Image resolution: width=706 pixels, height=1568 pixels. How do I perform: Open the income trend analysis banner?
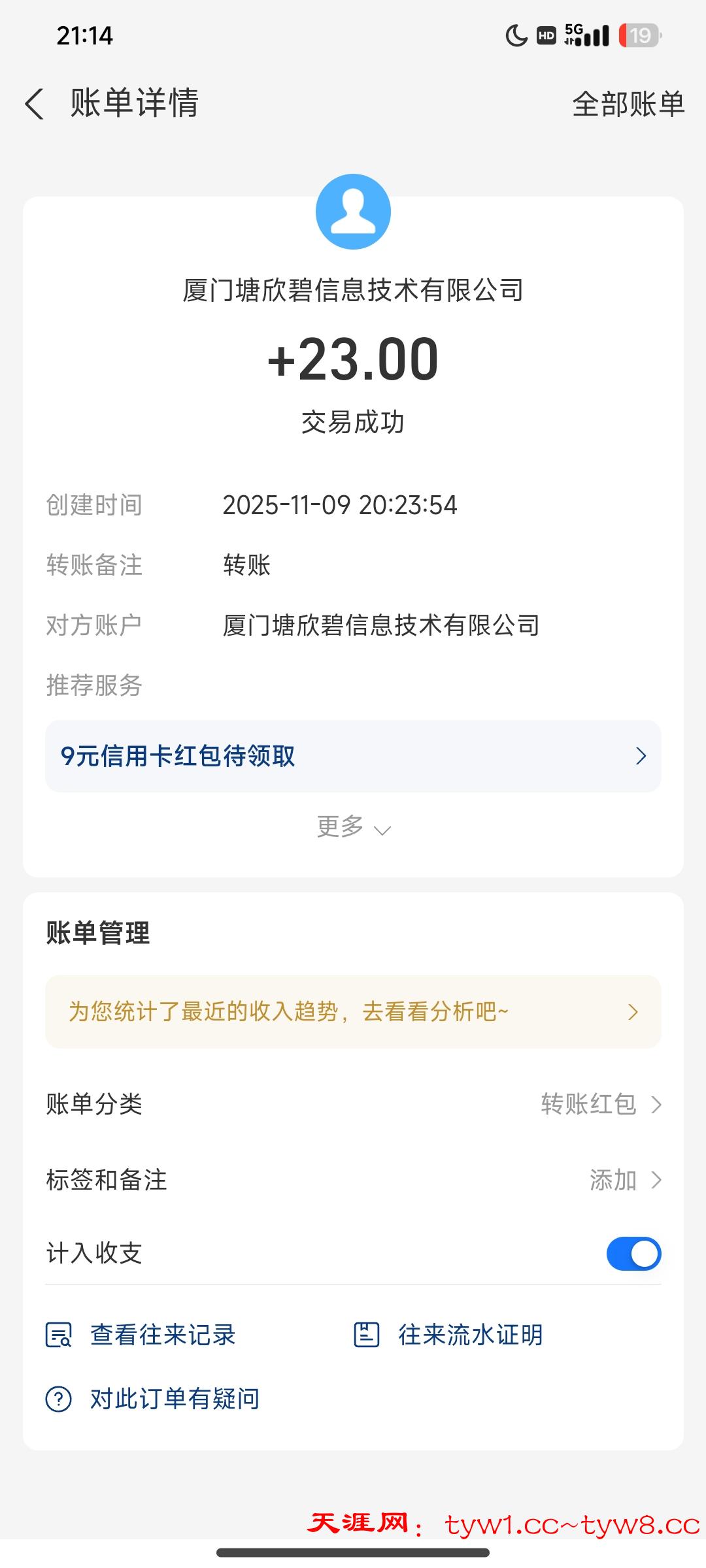(x=353, y=1011)
